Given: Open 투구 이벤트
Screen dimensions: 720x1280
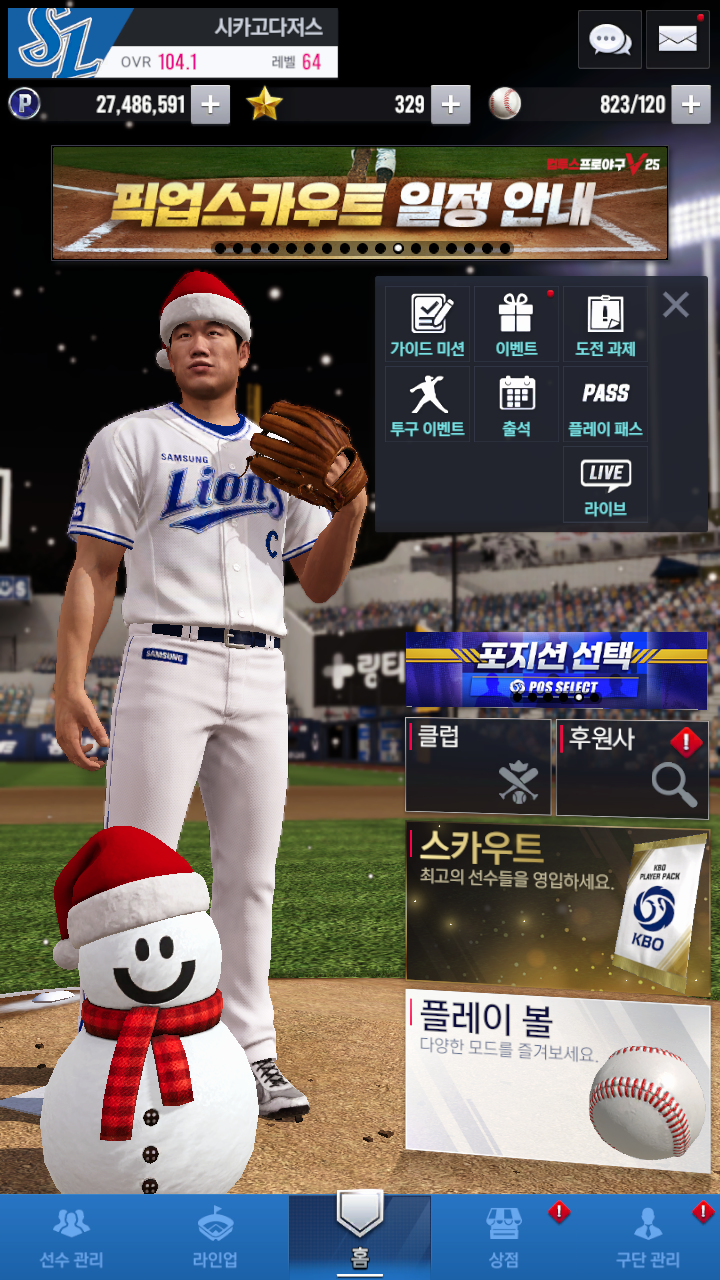Looking at the screenshot, I should click(x=427, y=403).
